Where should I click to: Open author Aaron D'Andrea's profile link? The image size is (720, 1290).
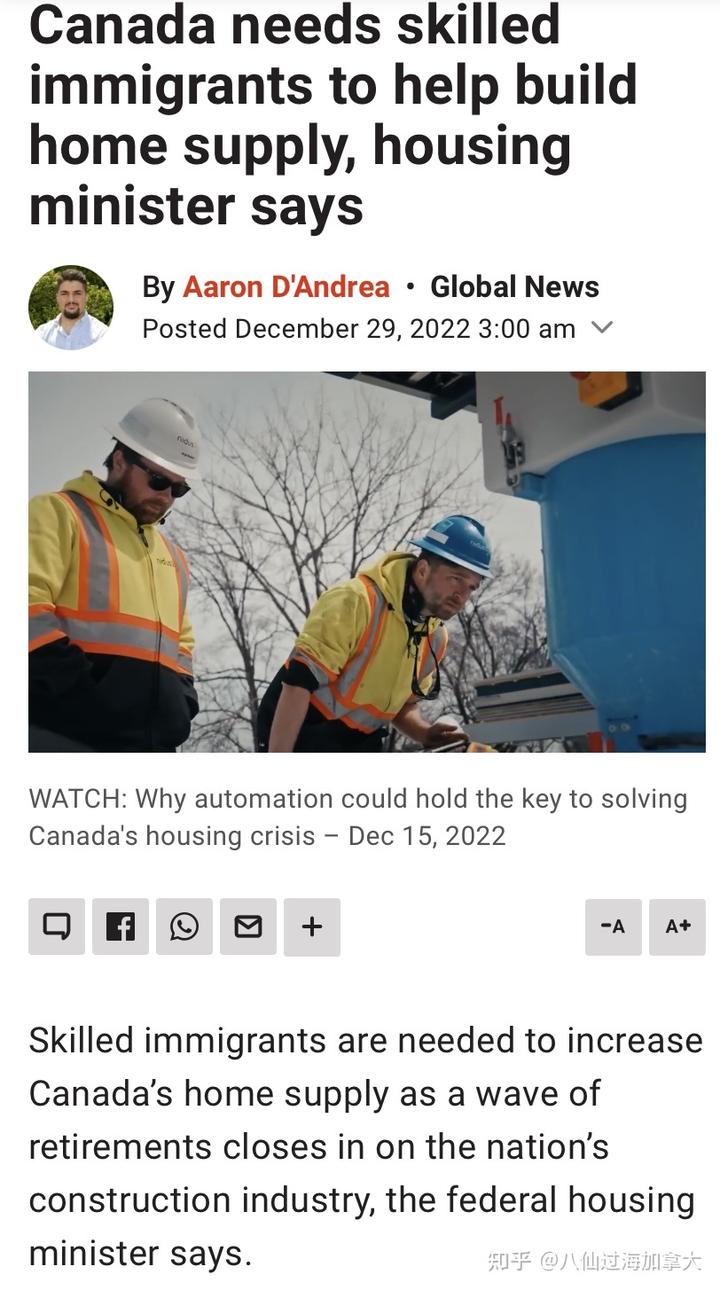pyautogui.click(x=286, y=287)
